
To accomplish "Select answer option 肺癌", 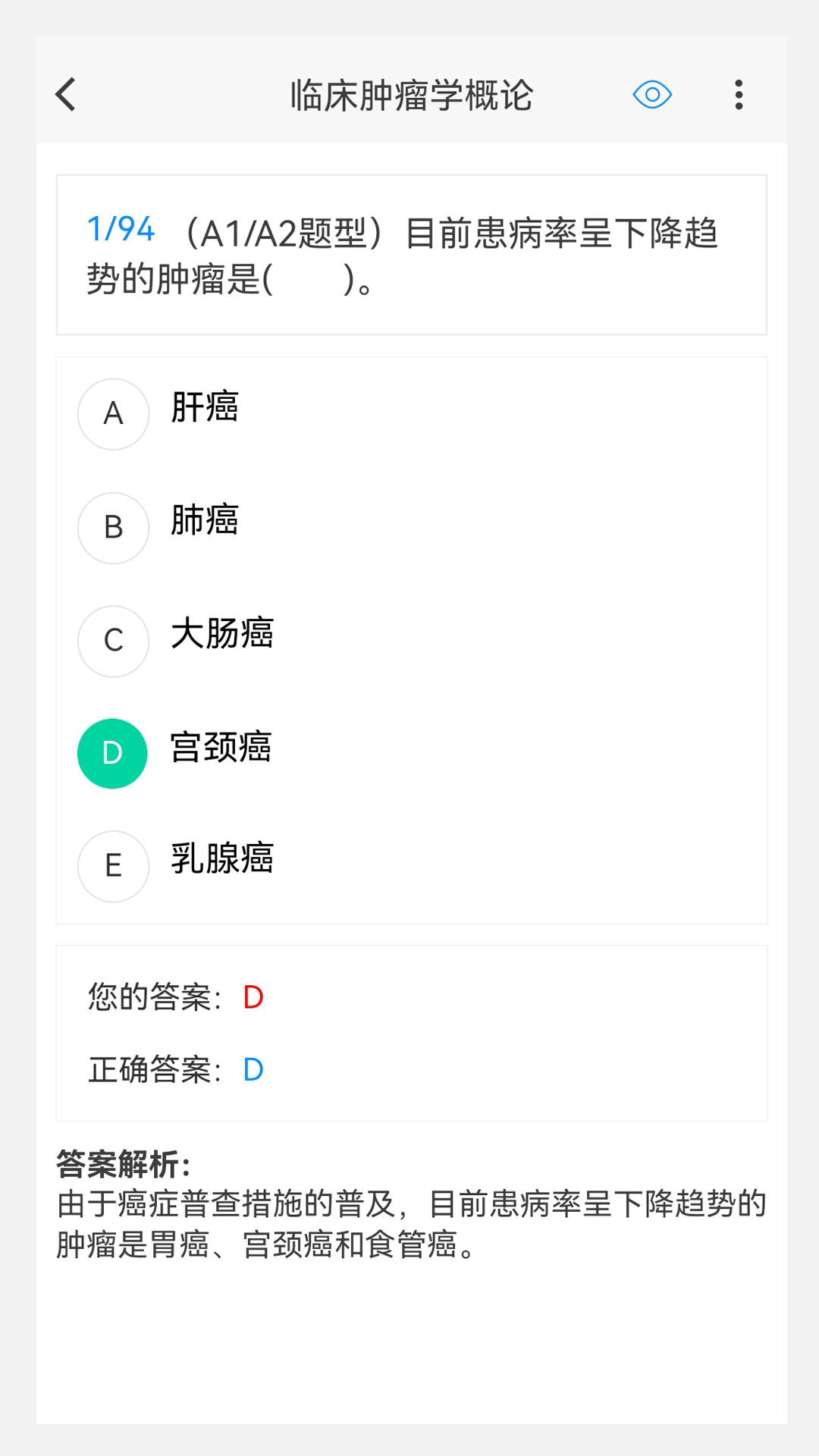I will [x=206, y=520].
